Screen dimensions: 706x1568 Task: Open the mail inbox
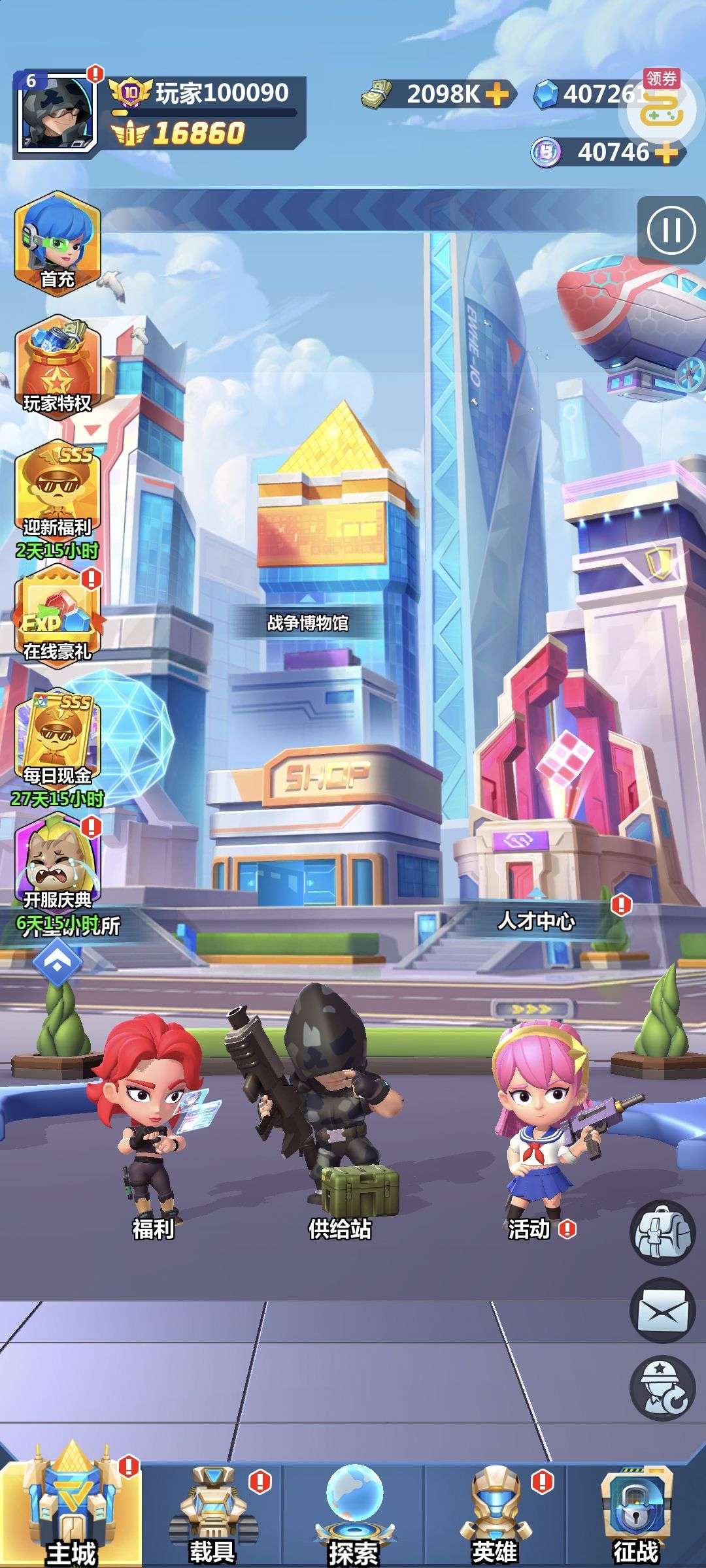[662, 1311]
